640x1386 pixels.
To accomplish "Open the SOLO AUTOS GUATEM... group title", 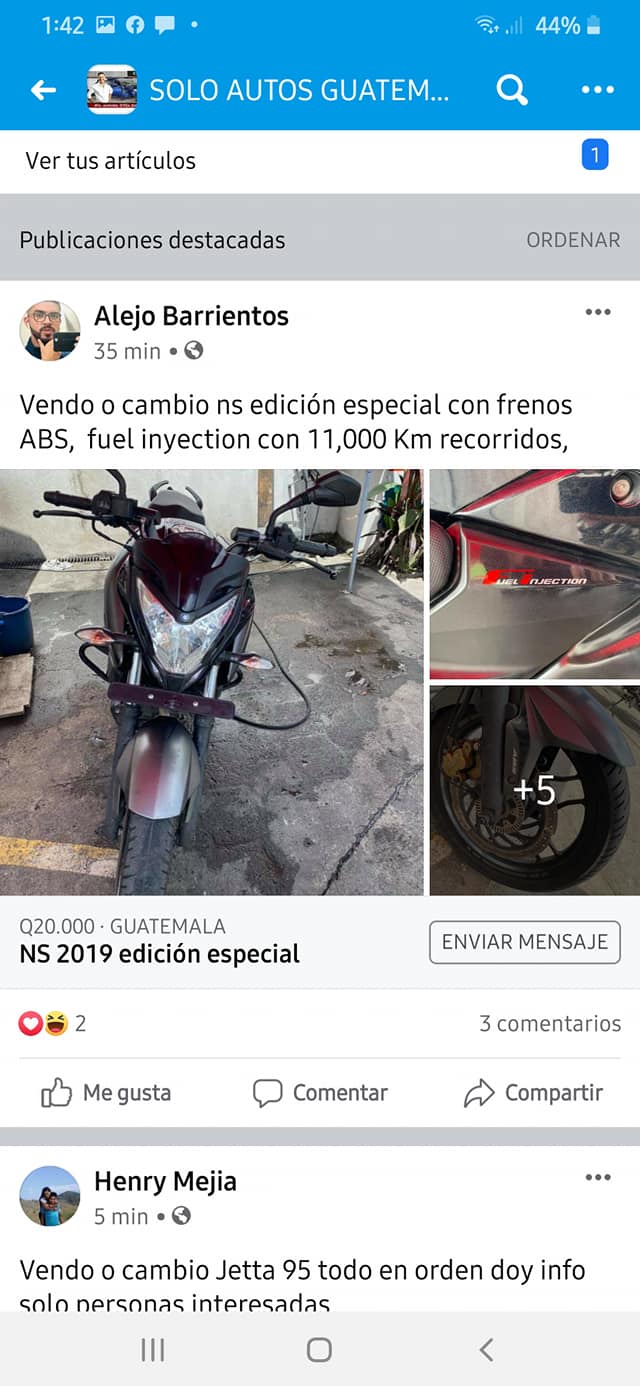I will pyautogui.click(x=299, y=91).
